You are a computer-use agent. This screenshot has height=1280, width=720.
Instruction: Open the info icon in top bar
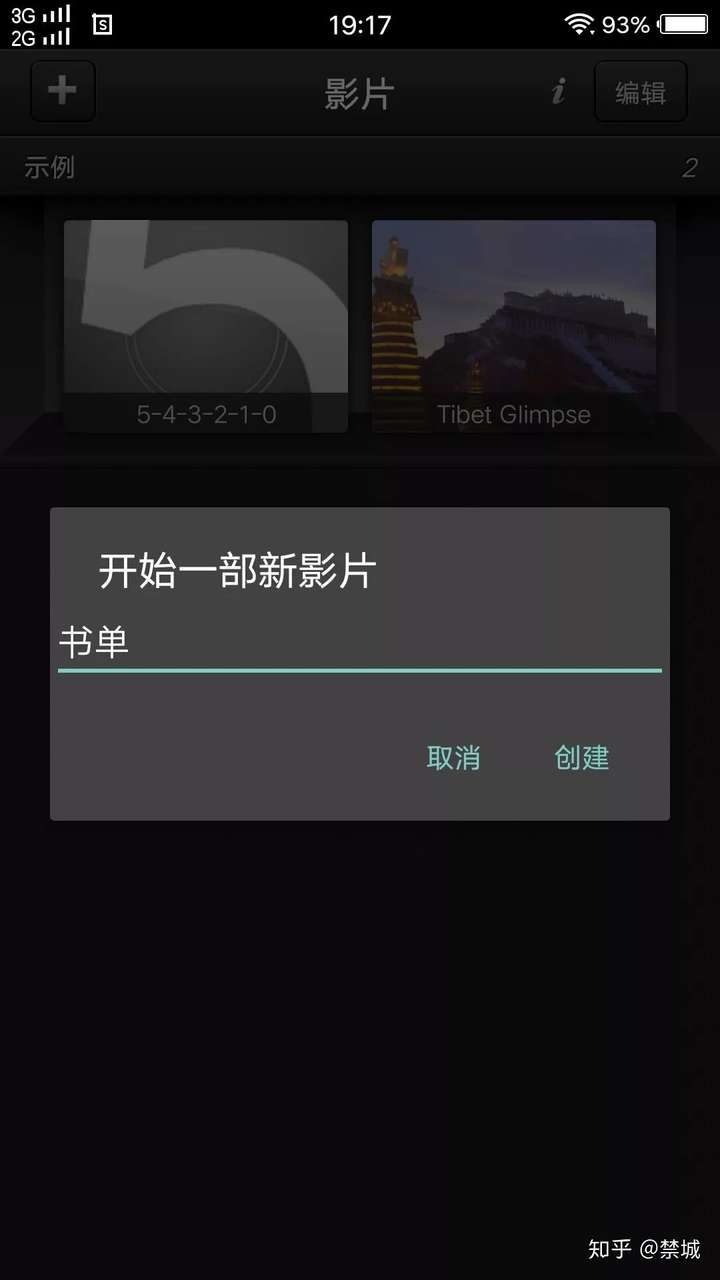click(x=559, y=92)
